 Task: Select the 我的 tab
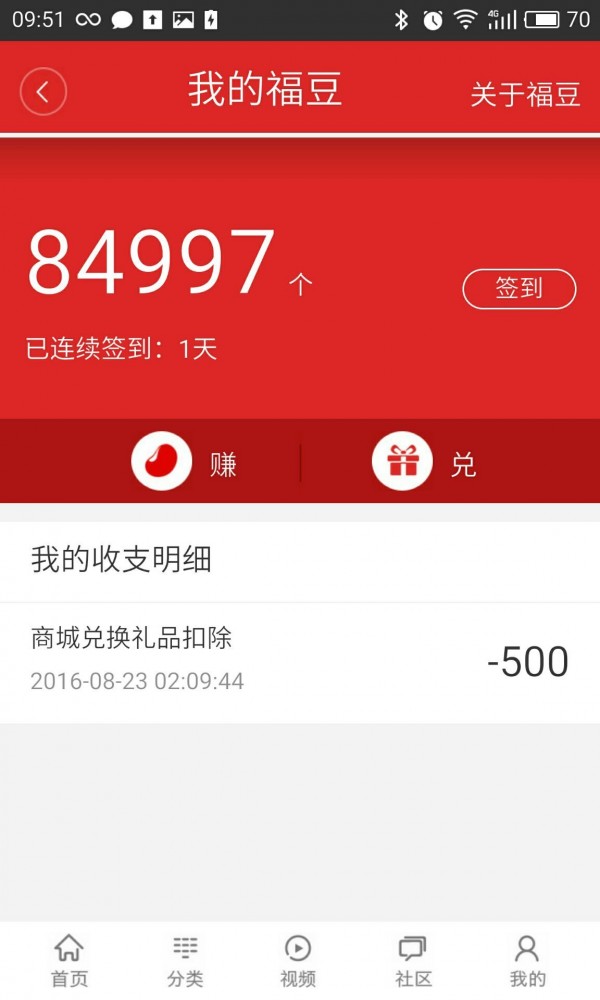pos(527,960)
